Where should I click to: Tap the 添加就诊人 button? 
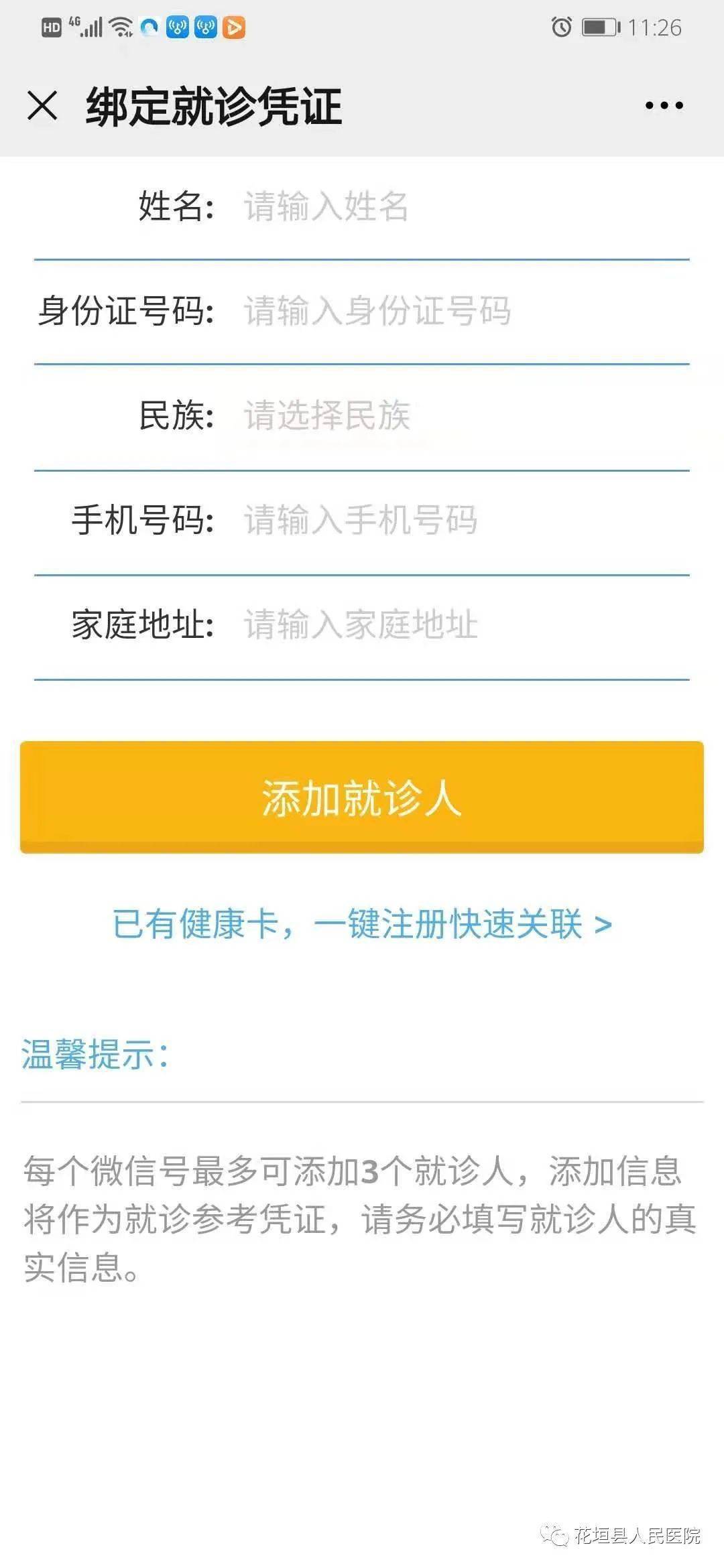point(362,797)
